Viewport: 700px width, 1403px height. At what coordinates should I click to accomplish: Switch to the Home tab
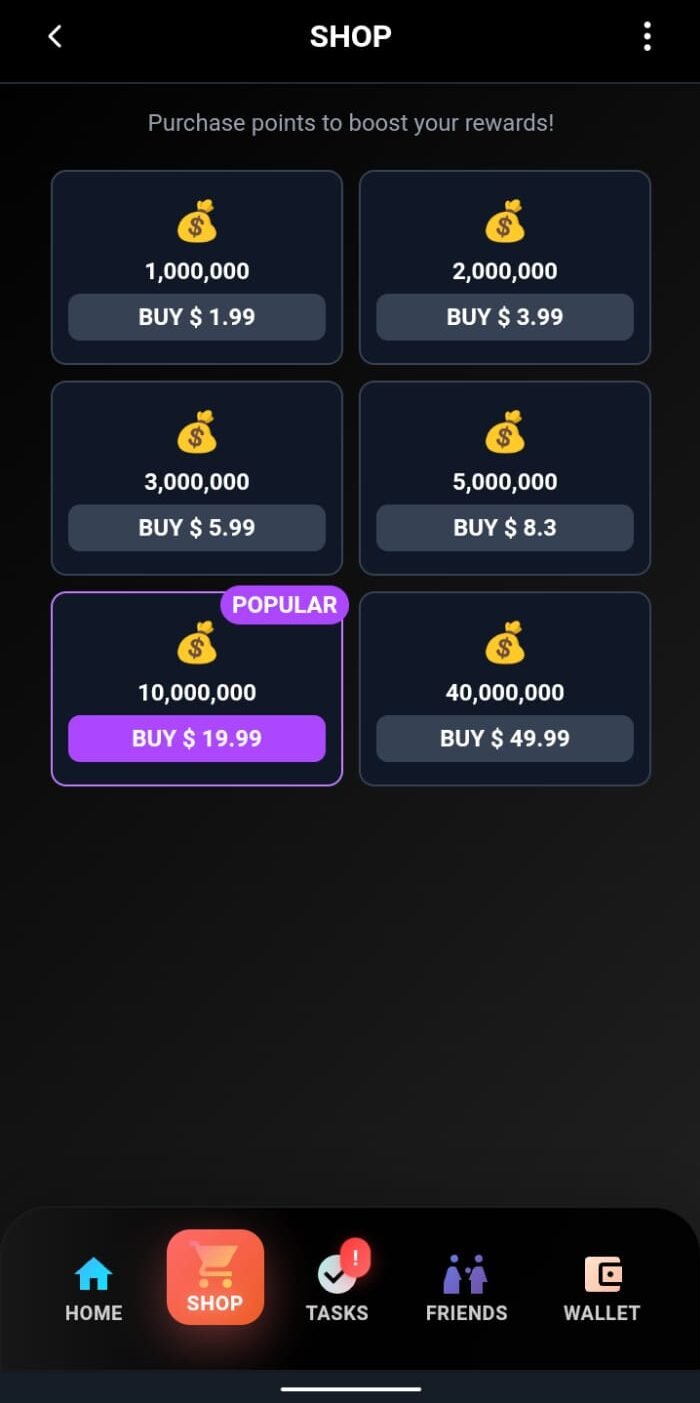[94, 1288]
